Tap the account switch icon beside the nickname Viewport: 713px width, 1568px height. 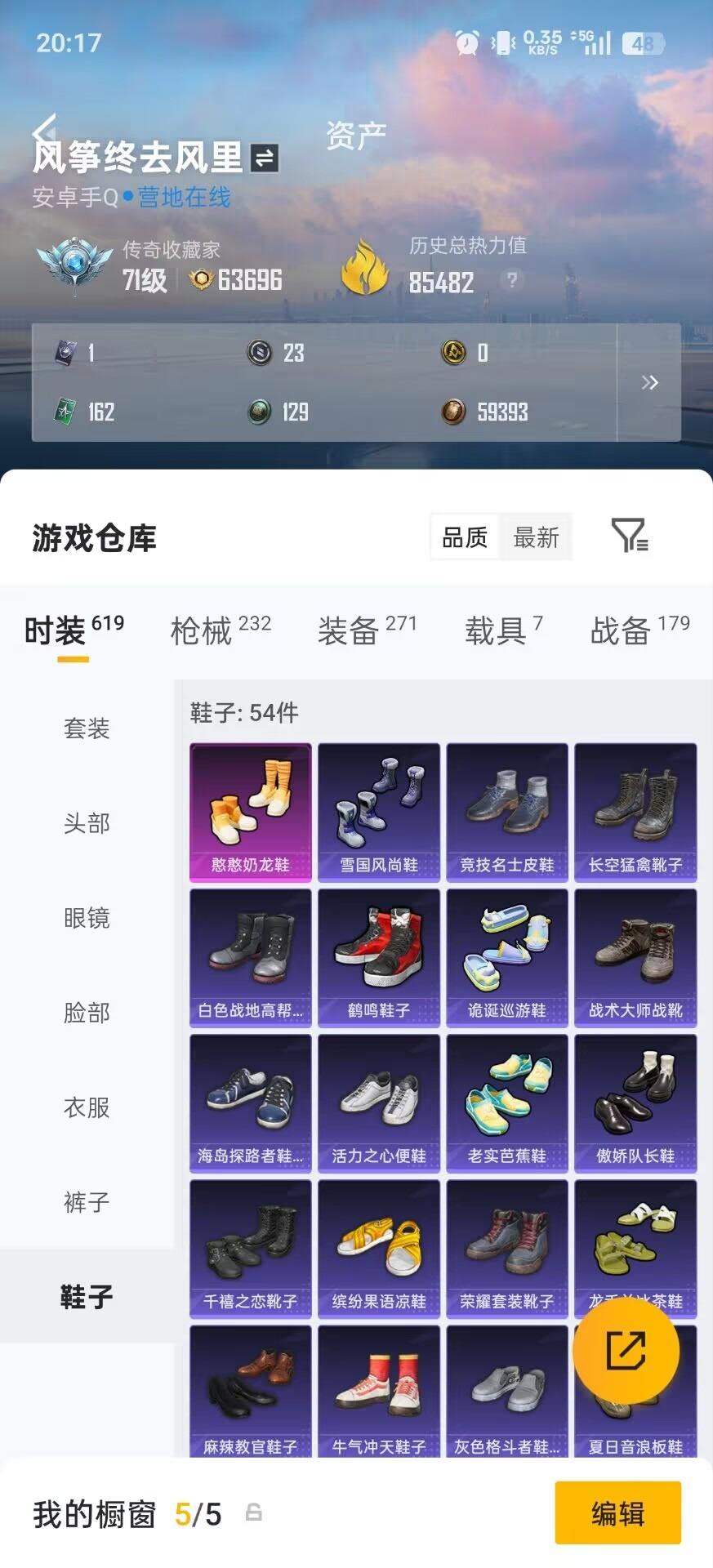[x=264, y=158]
